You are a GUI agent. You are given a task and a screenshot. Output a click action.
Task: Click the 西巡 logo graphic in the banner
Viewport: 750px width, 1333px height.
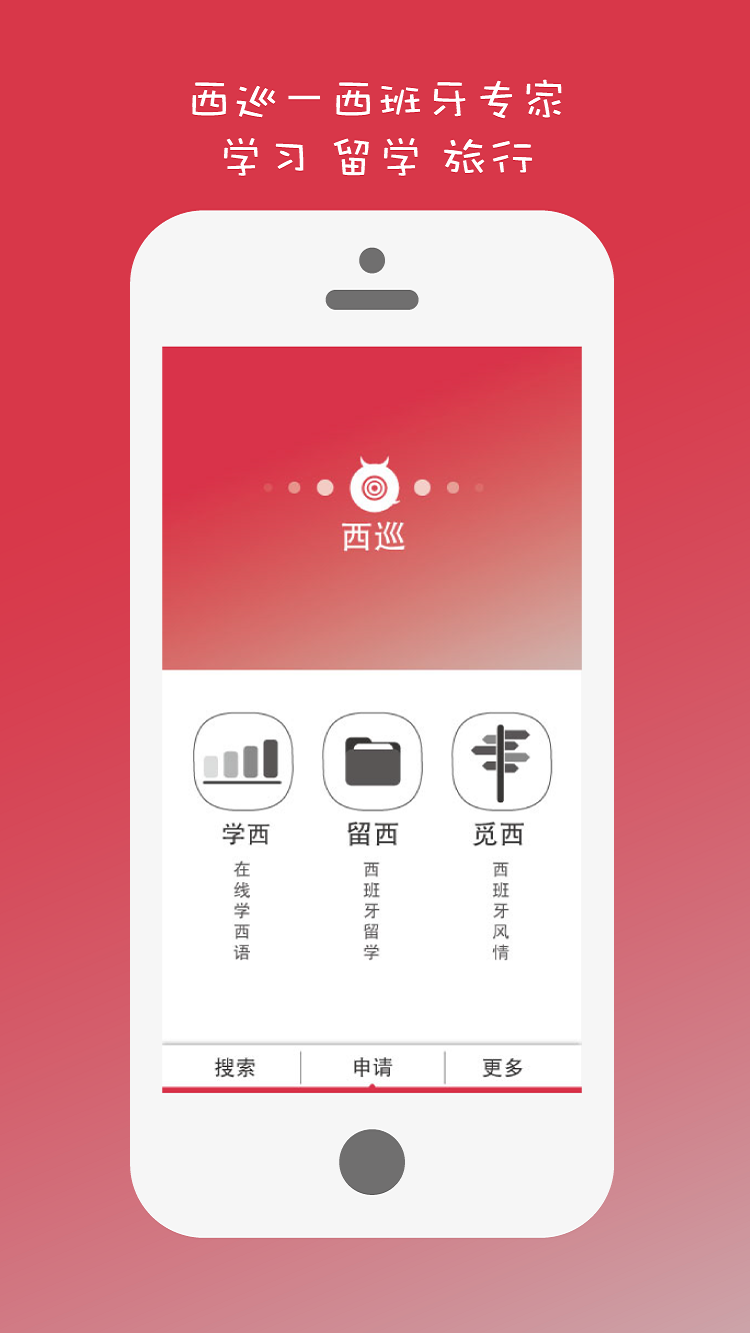pos(372,487)
